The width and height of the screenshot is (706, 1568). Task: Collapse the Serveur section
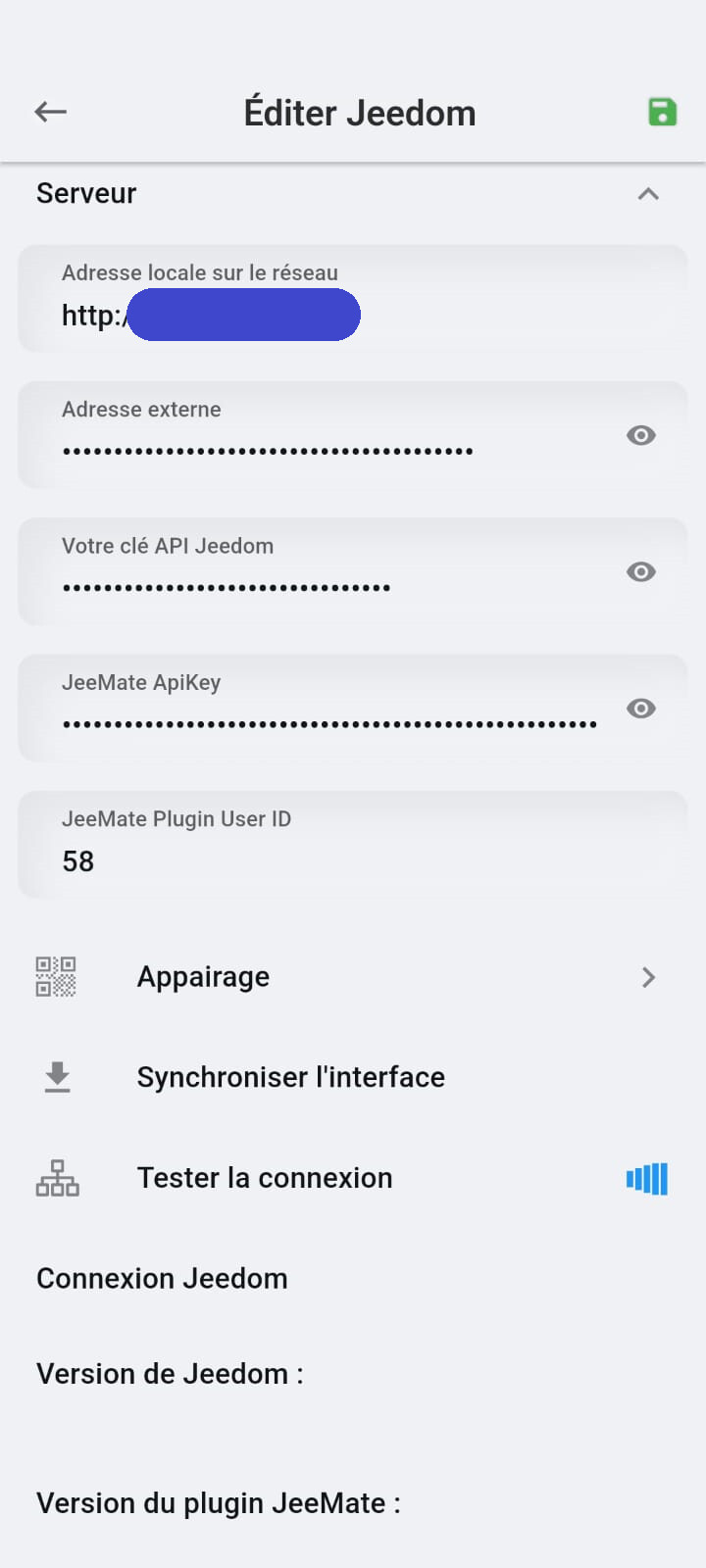(x=647, y=194)
